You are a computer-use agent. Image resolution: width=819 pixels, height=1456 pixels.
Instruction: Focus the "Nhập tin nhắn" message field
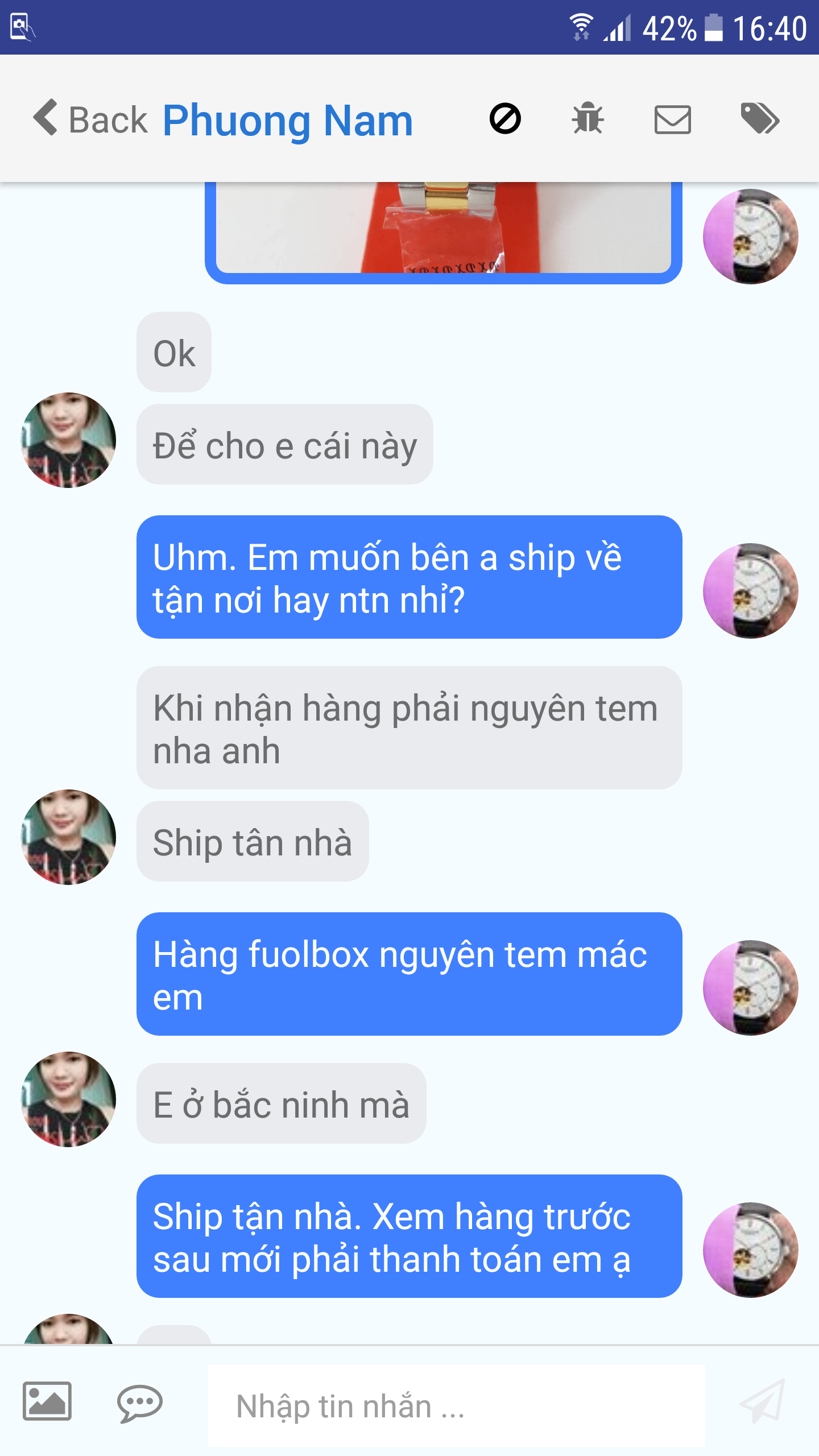(x=455, y=1406)
